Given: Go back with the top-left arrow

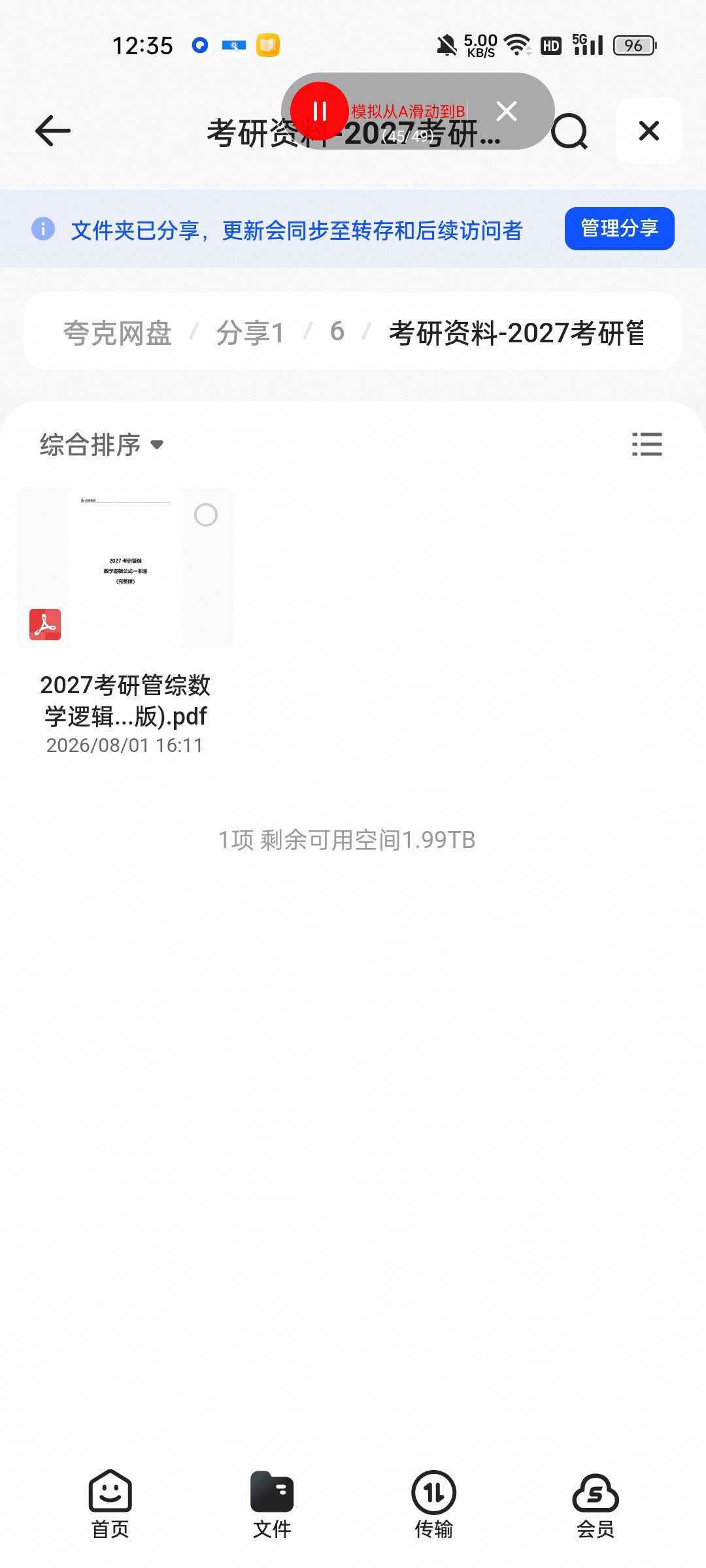Looking at the screenshot, I should point(52,131).
